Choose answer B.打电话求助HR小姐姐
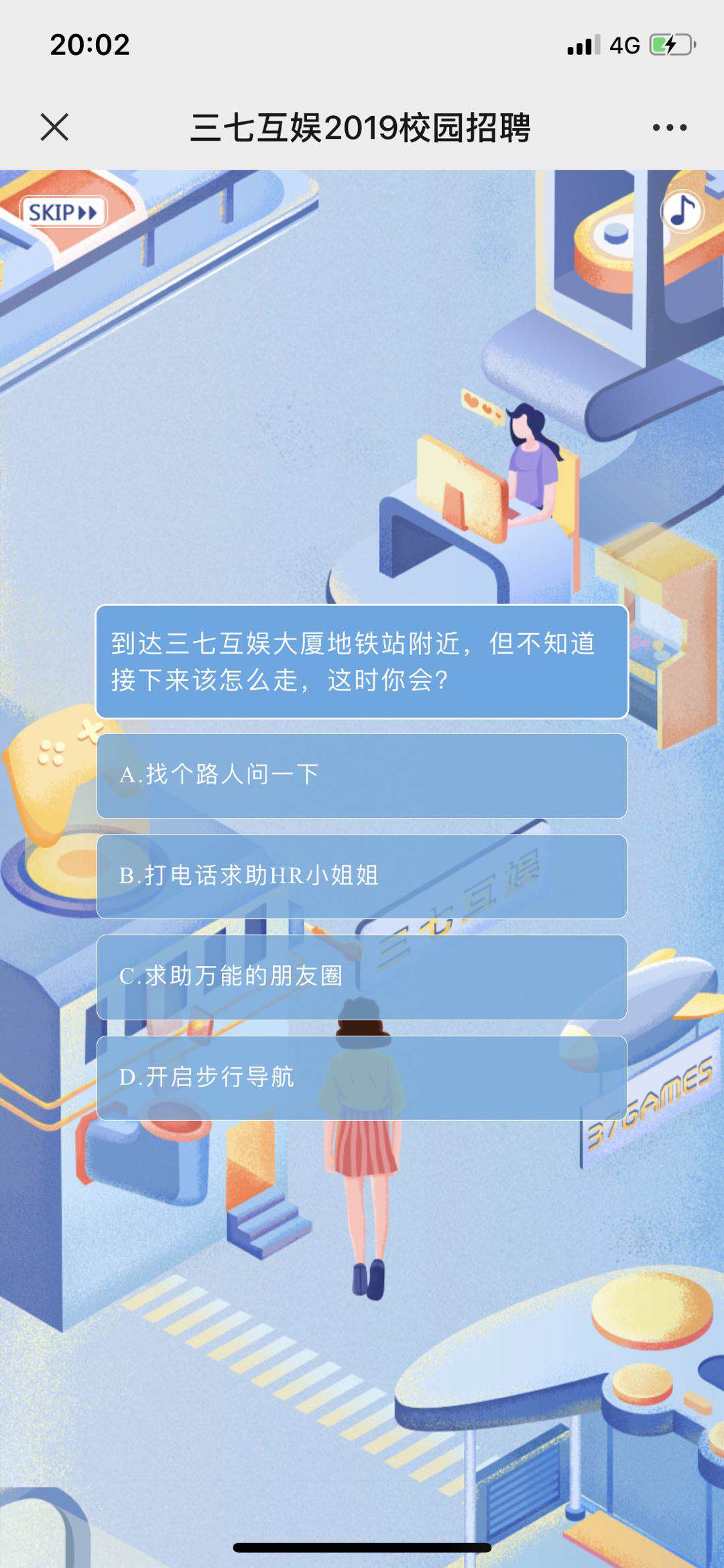This screenshot has height=1568, width=724. [362, 876]
